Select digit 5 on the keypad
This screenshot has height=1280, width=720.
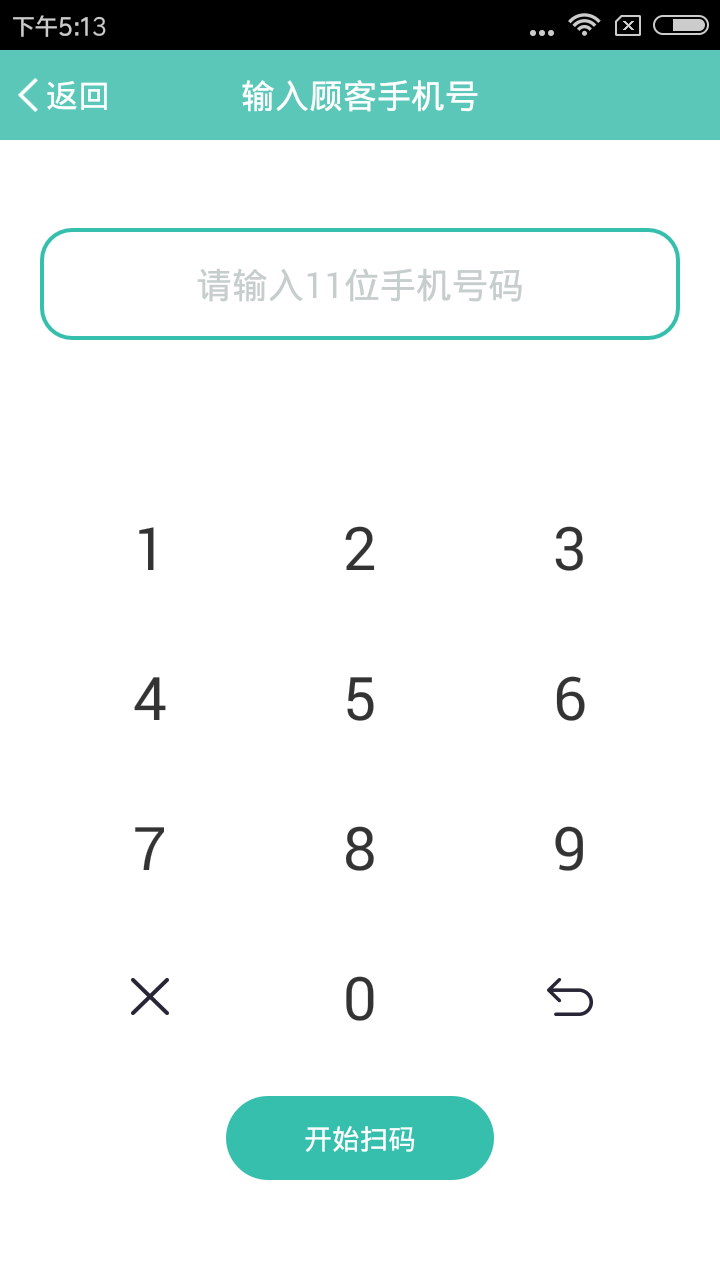tap(360, 699)
